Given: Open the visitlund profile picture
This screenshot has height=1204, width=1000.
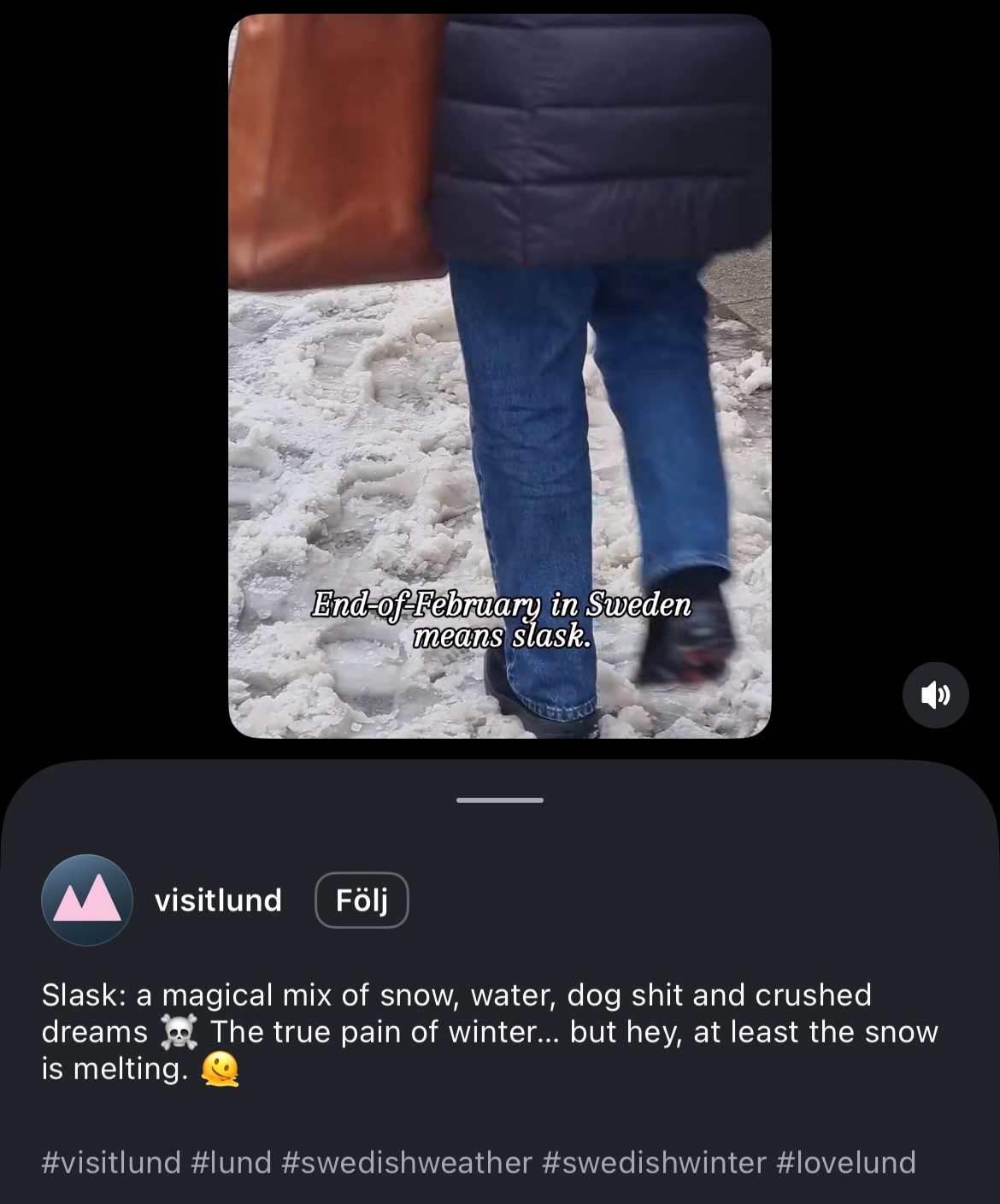Looking at the screenshot, I should point(86,900).
